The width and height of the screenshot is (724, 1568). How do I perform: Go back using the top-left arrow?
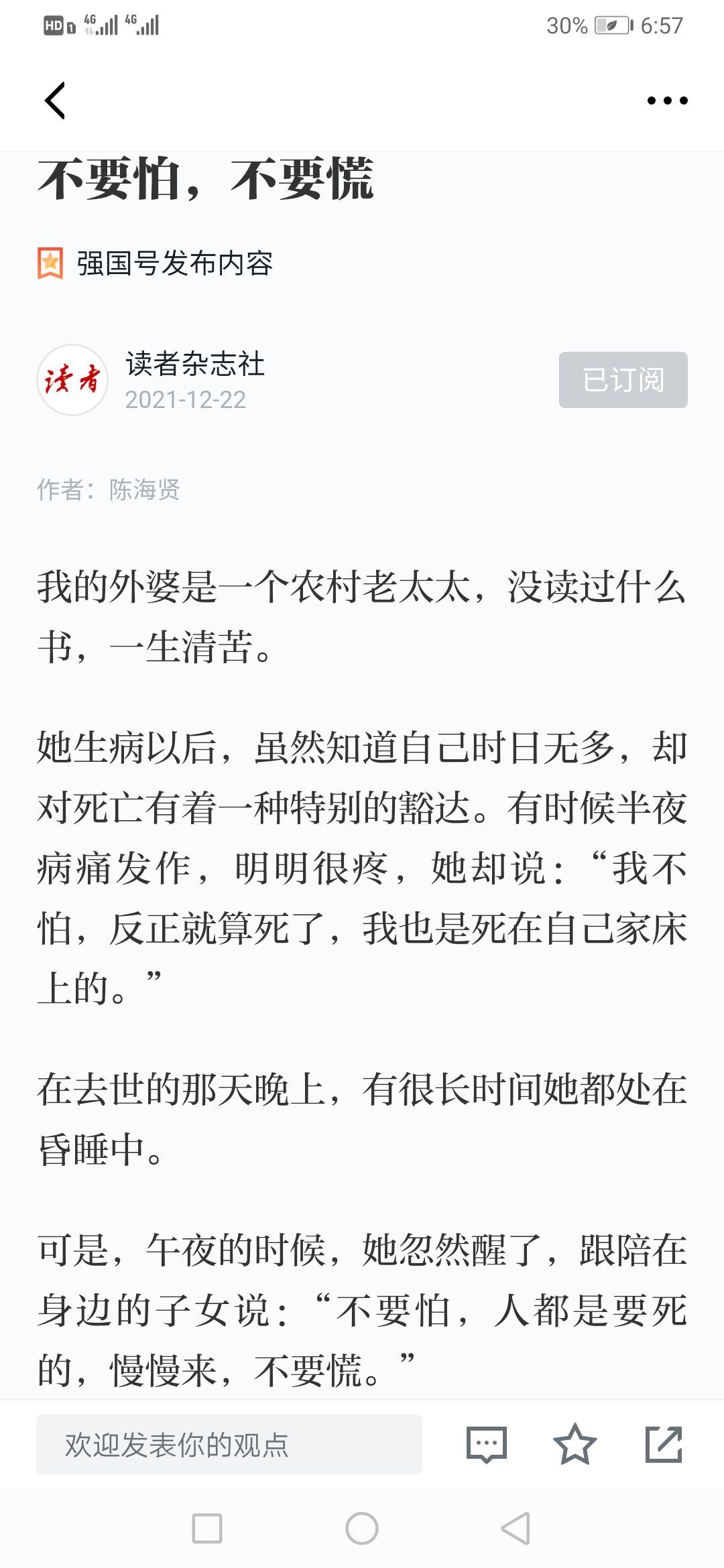55,101
